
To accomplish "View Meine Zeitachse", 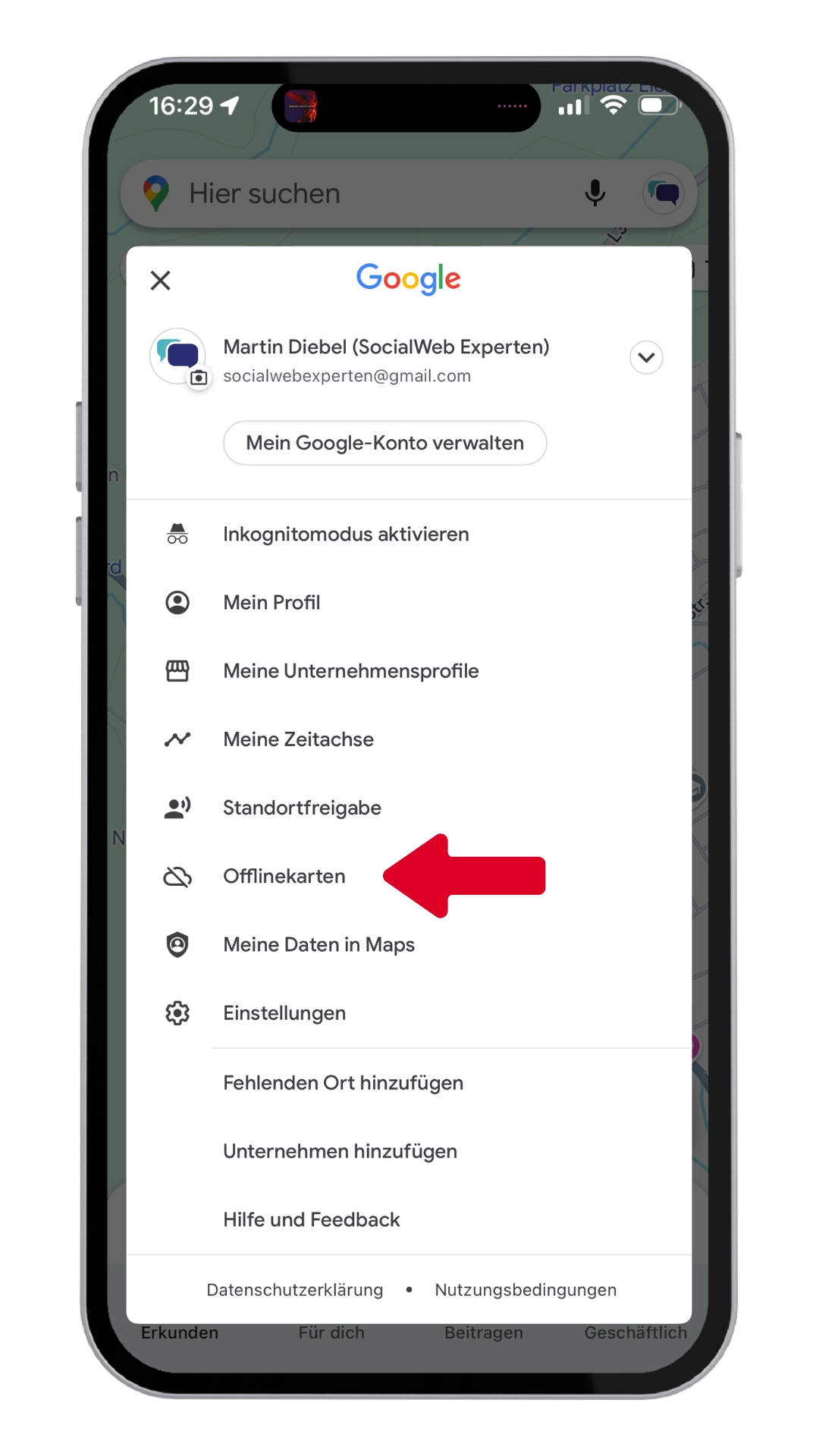I will 298,739.
